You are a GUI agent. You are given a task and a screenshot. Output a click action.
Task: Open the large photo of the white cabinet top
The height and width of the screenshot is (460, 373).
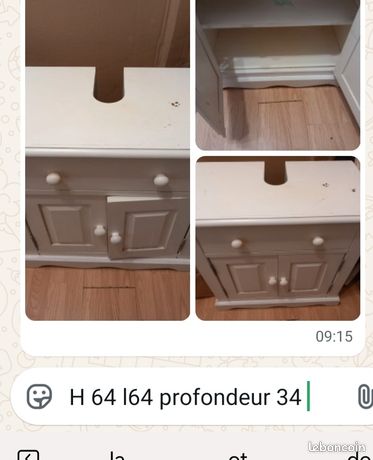108,160
